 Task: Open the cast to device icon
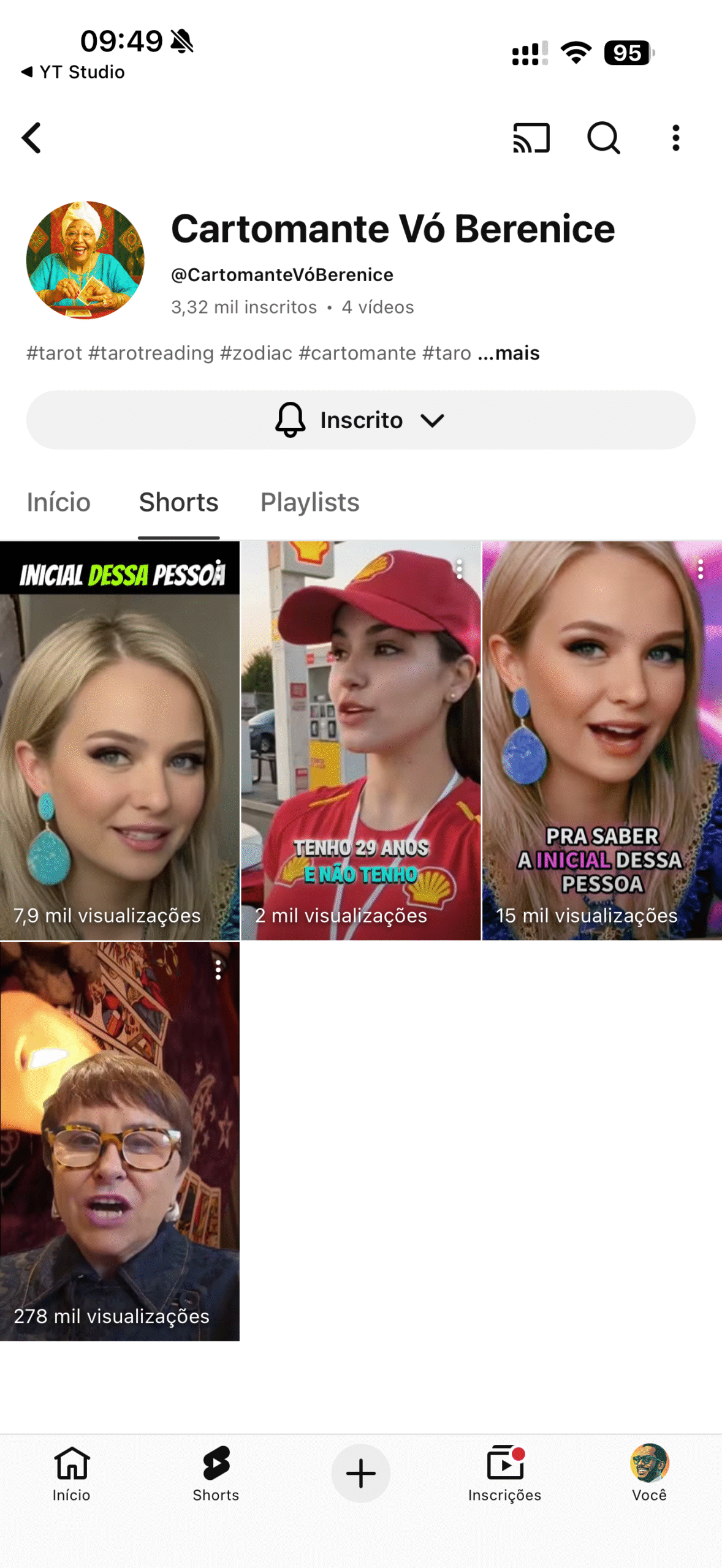point(531,138)
